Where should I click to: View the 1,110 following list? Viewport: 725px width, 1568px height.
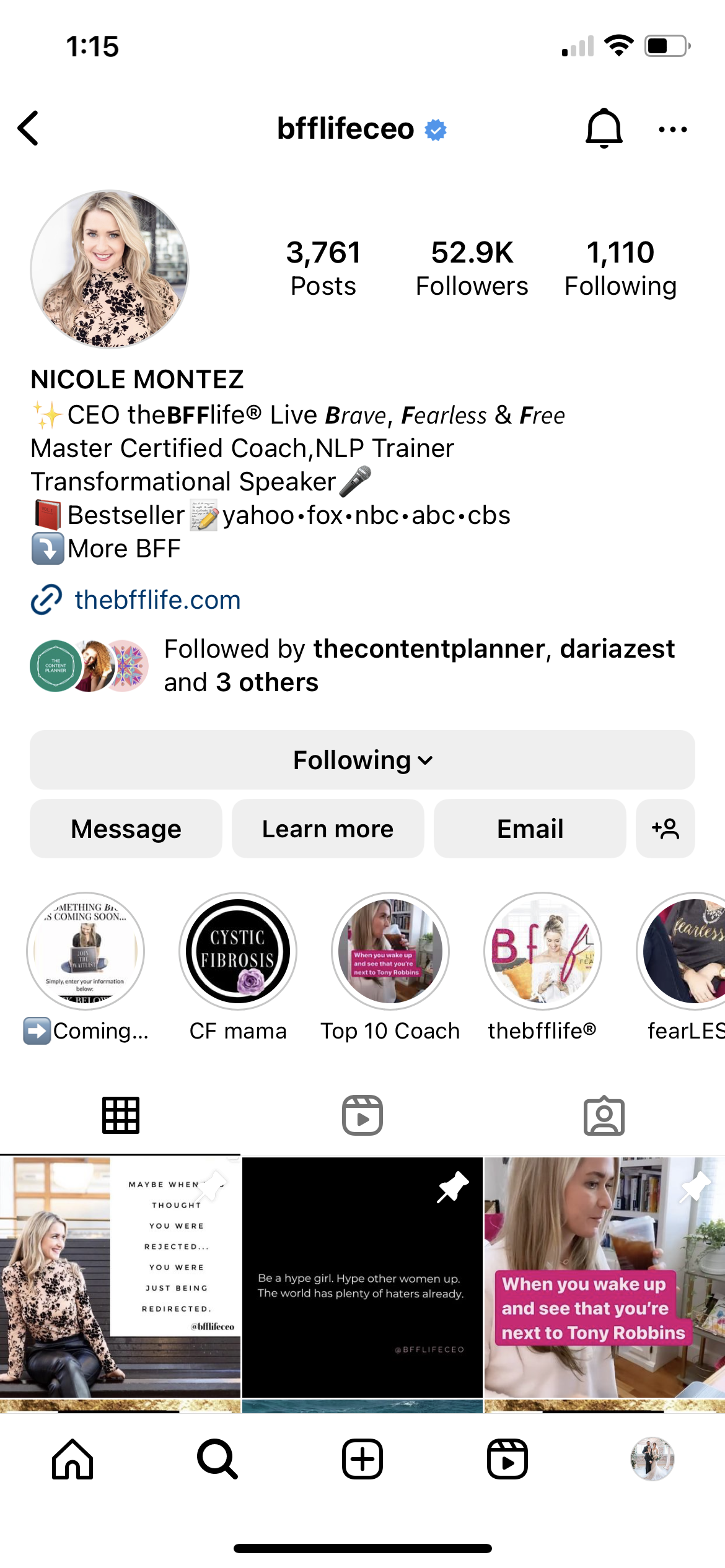(x=620, y=268)
